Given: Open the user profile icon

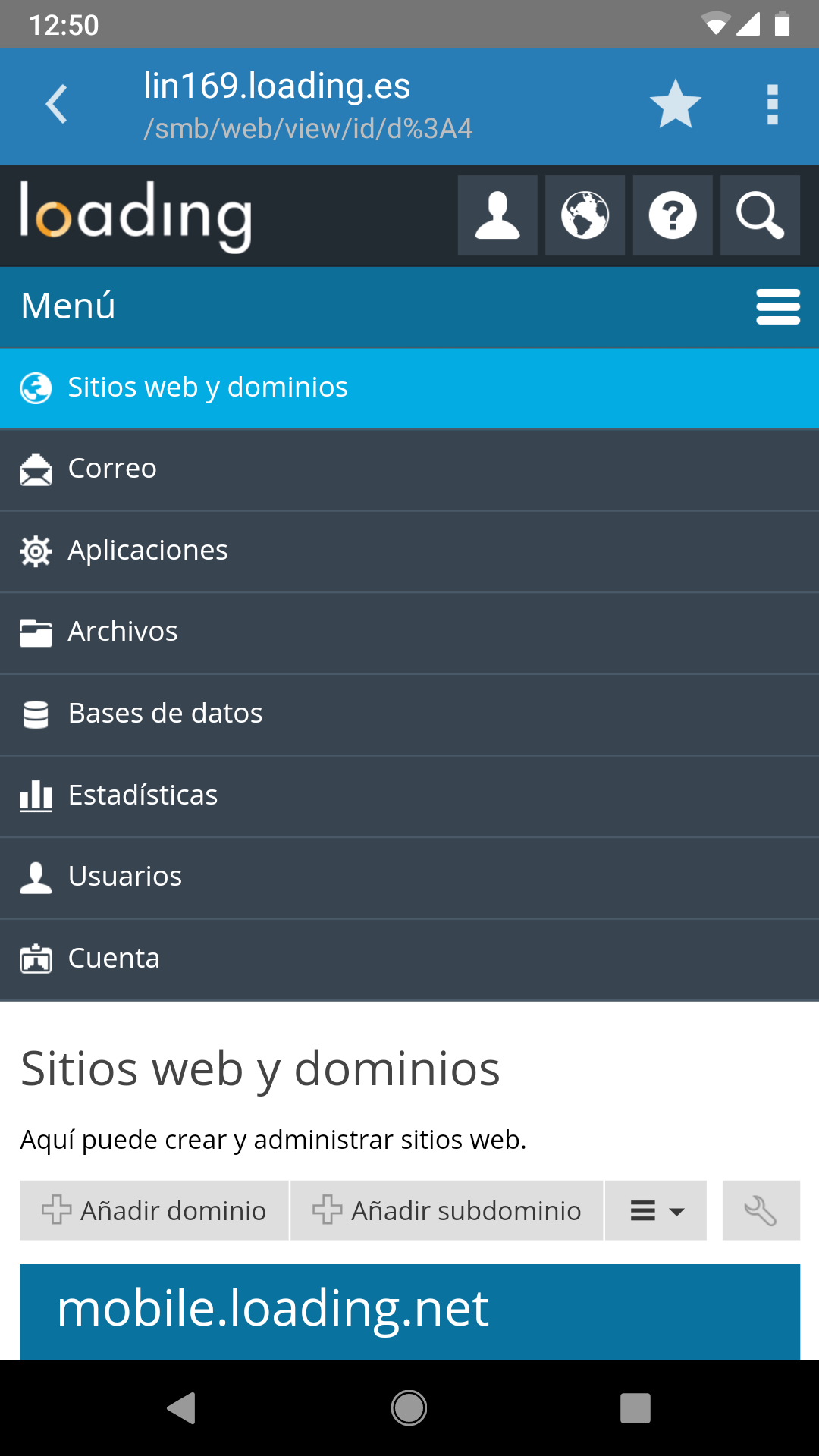Looking at the screenshot, I should 497,215.
